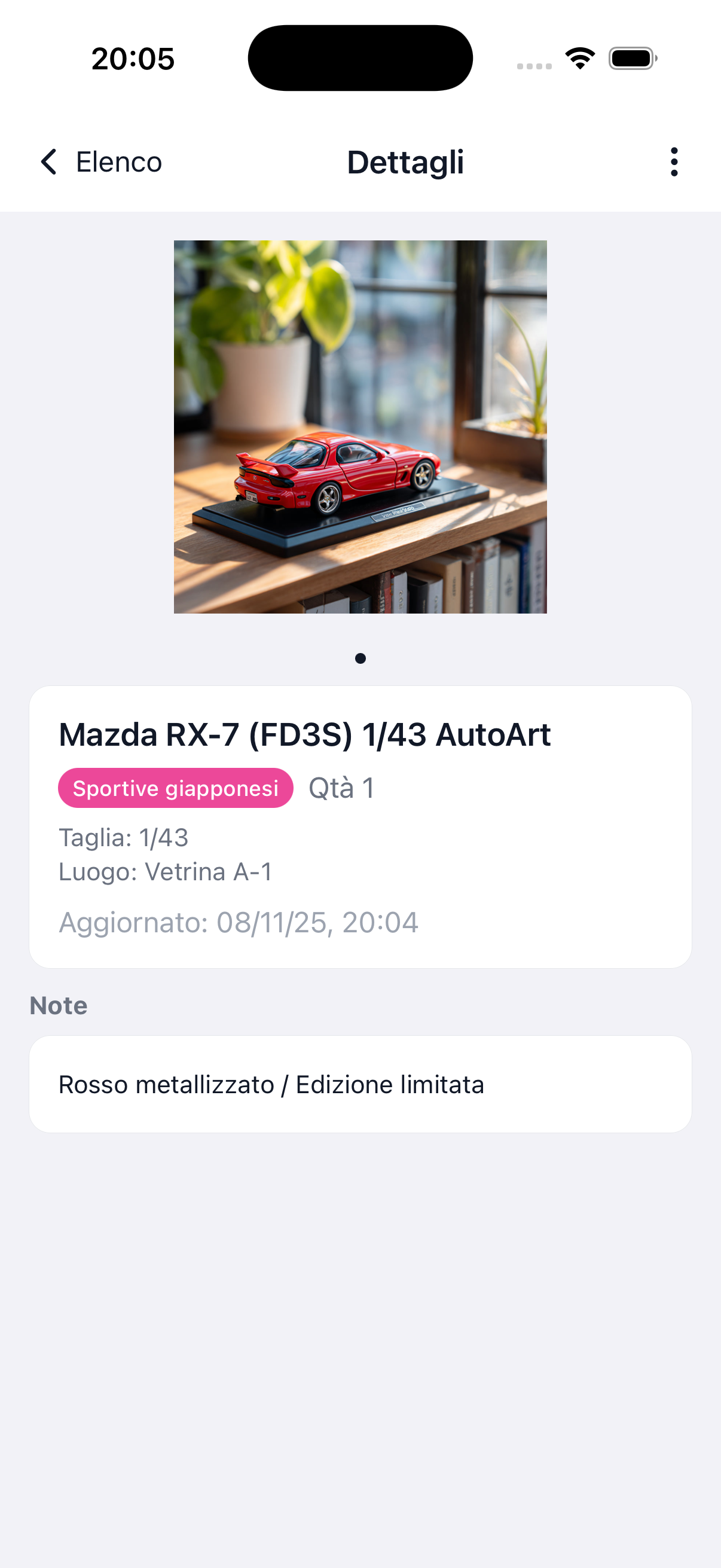The image size is (721, 1568).
Task: Select the 'Sportive giapponesi' category badge
Action: [x=176, y=788]
